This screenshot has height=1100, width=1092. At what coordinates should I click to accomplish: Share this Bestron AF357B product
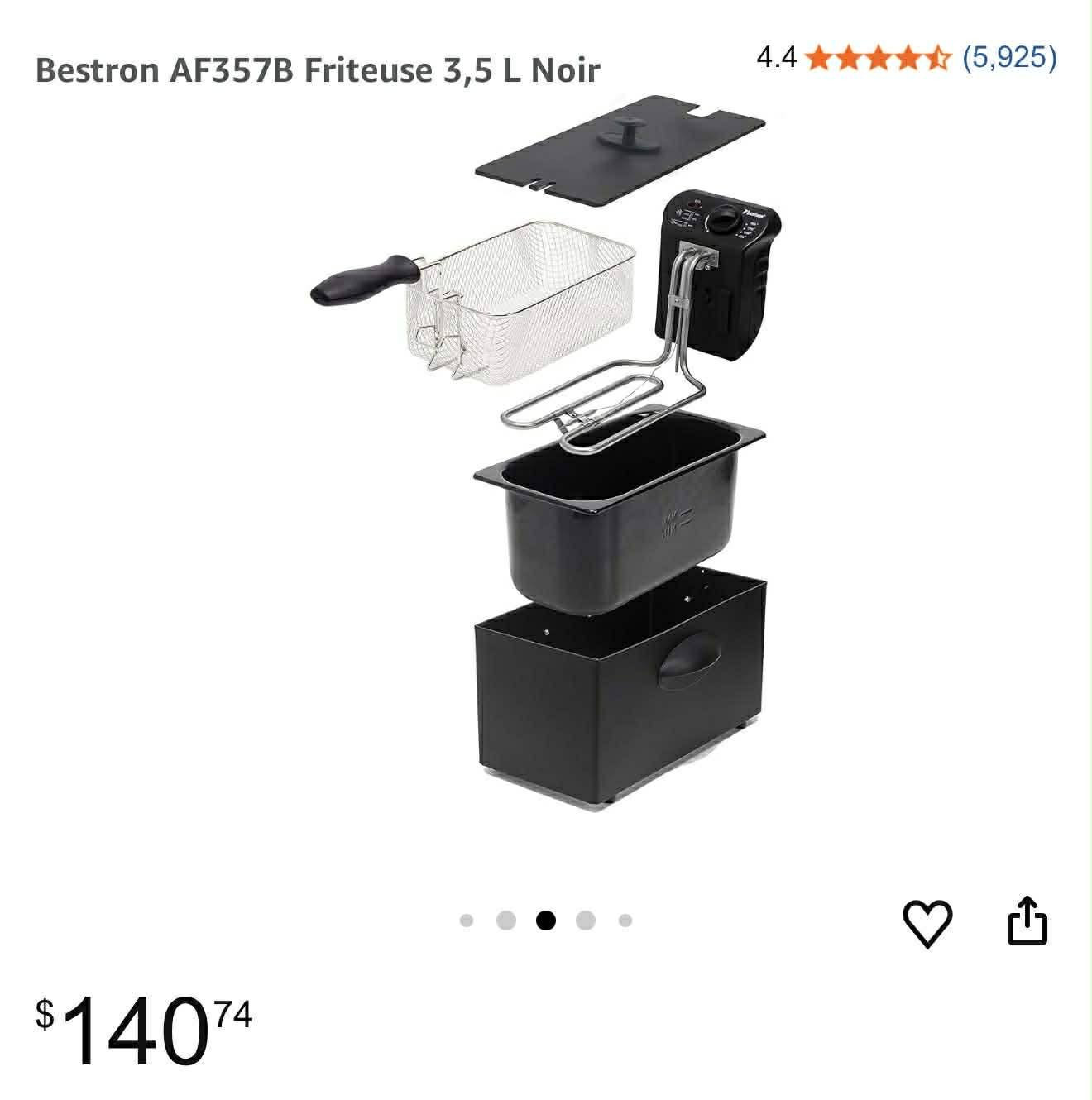click(x=1027, y=921)
